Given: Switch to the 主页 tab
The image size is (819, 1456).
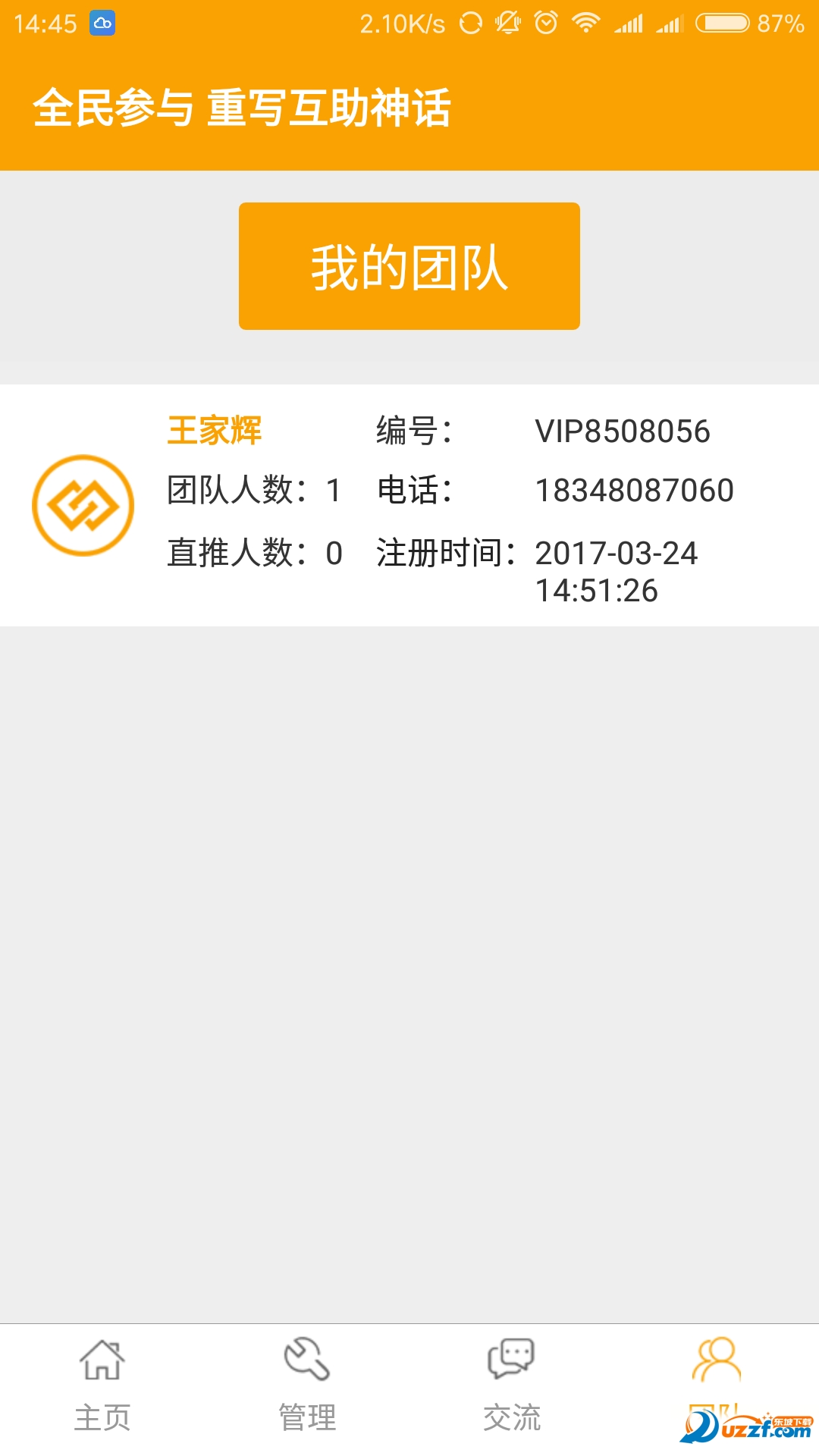Looking at the screenshot, I should click(x=102, y=1385).
